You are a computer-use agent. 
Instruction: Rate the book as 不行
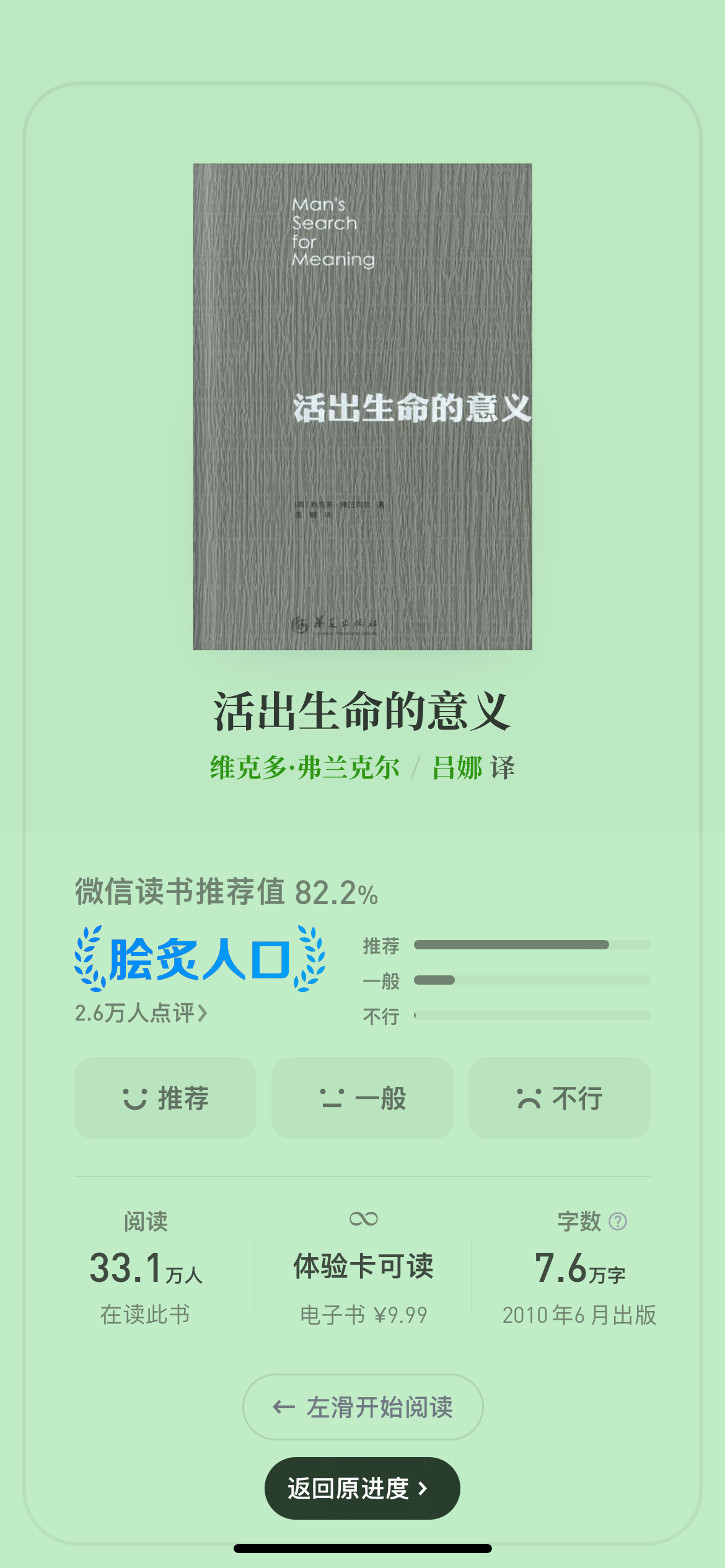pos(560,1098)
